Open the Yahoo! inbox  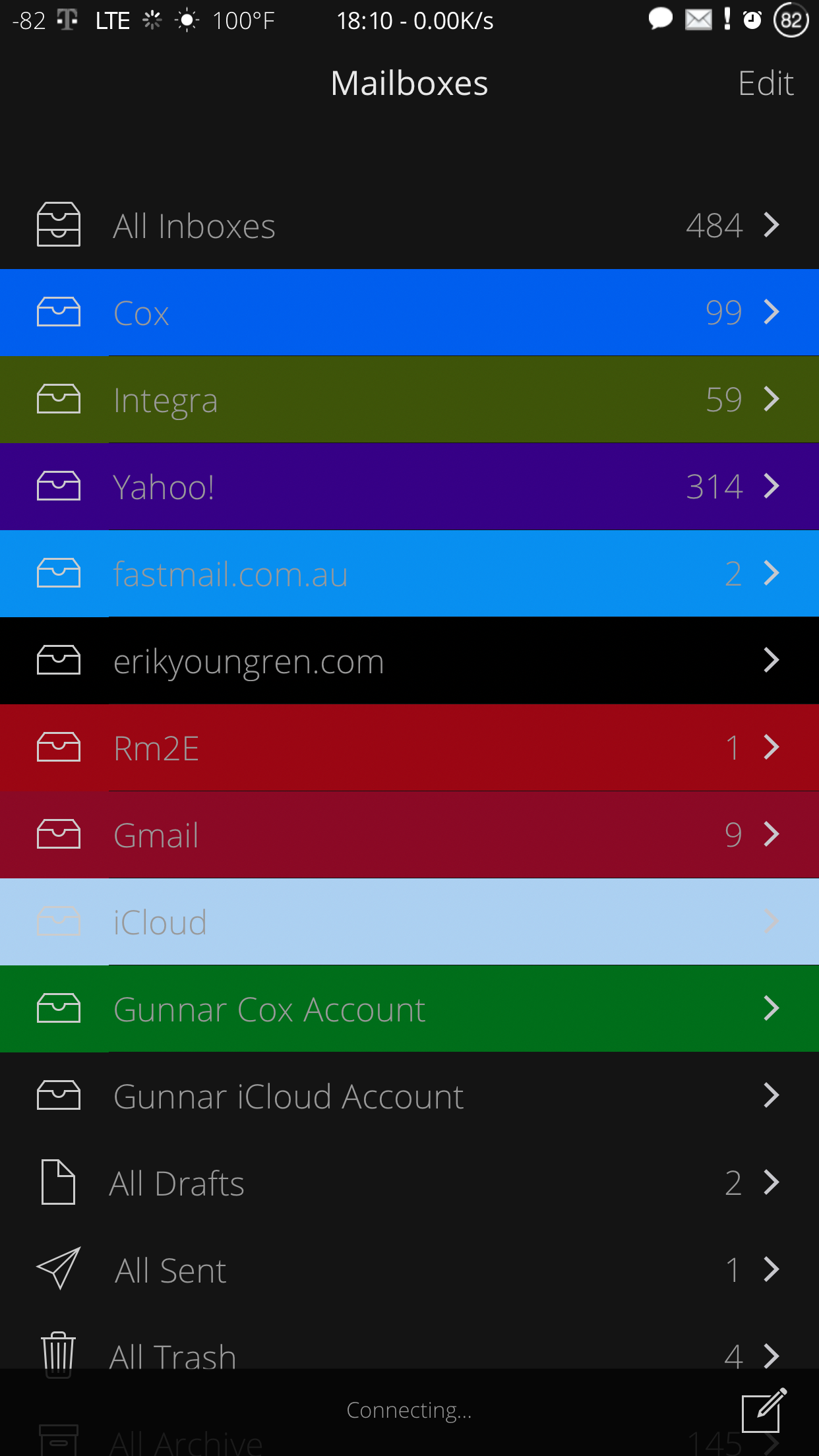(x=409, y=487)
